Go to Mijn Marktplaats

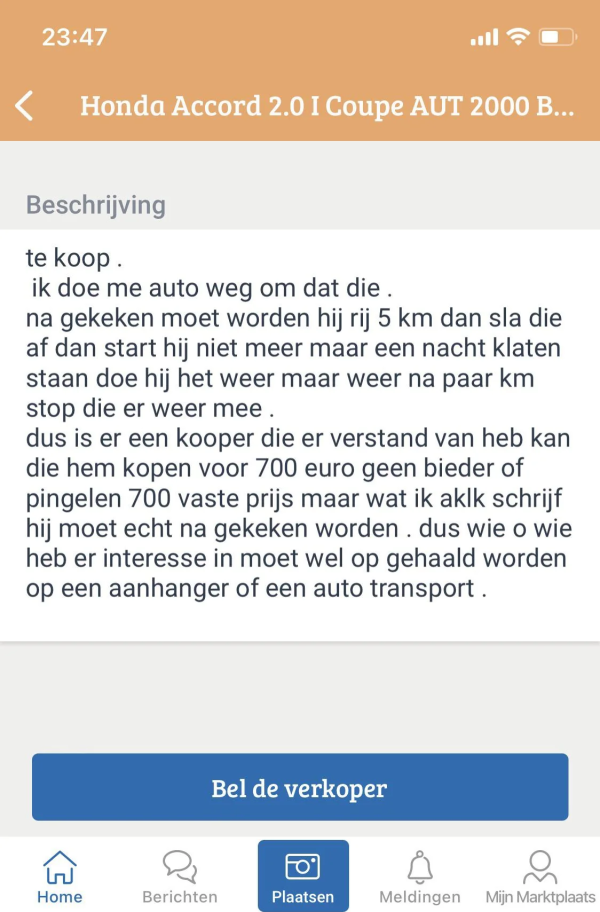pos(540,876)
